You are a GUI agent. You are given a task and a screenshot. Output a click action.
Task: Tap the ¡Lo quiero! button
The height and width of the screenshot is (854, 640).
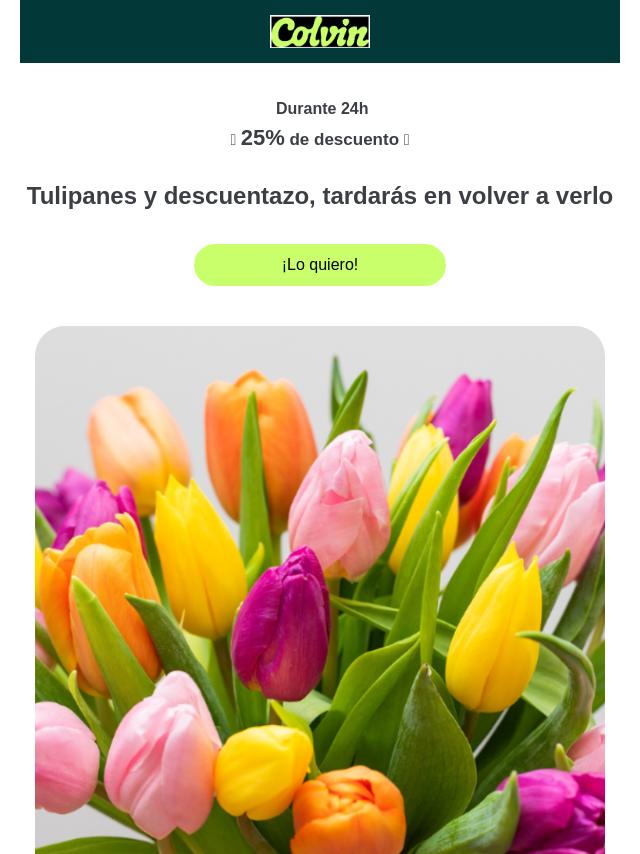[320, 265]
